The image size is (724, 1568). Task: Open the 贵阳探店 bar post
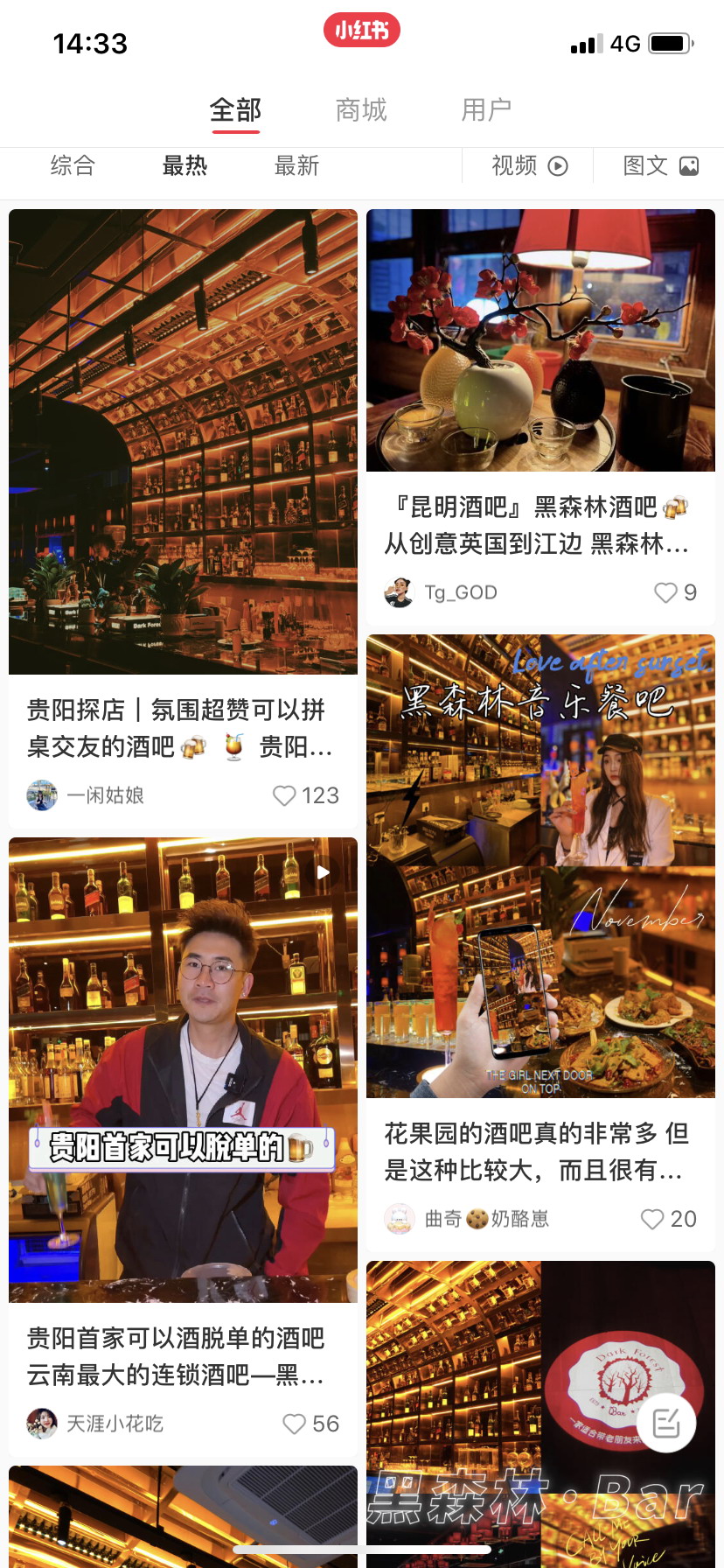point(183,442)
